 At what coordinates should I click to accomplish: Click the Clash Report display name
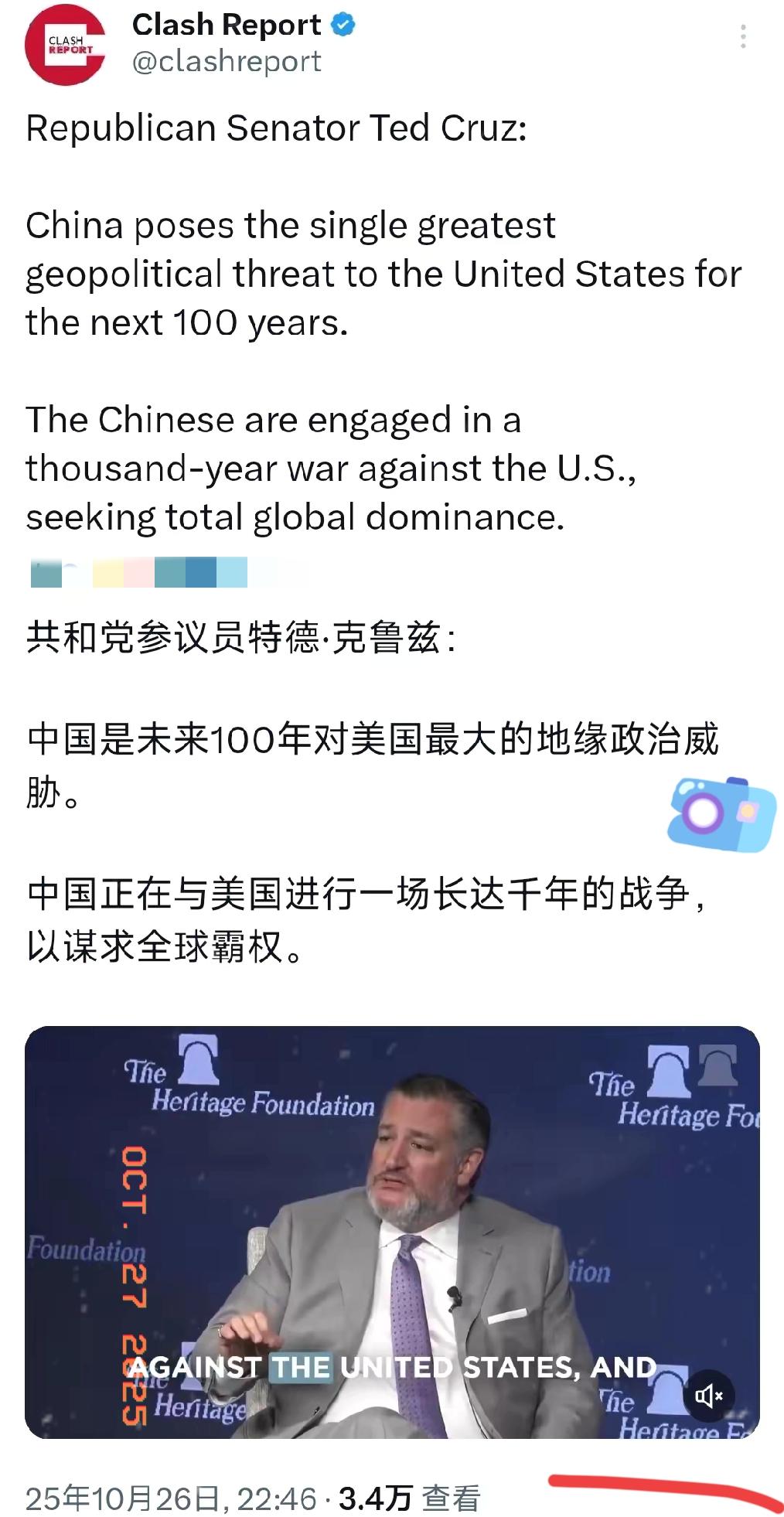pyautogui.click(x=225, y=24)
